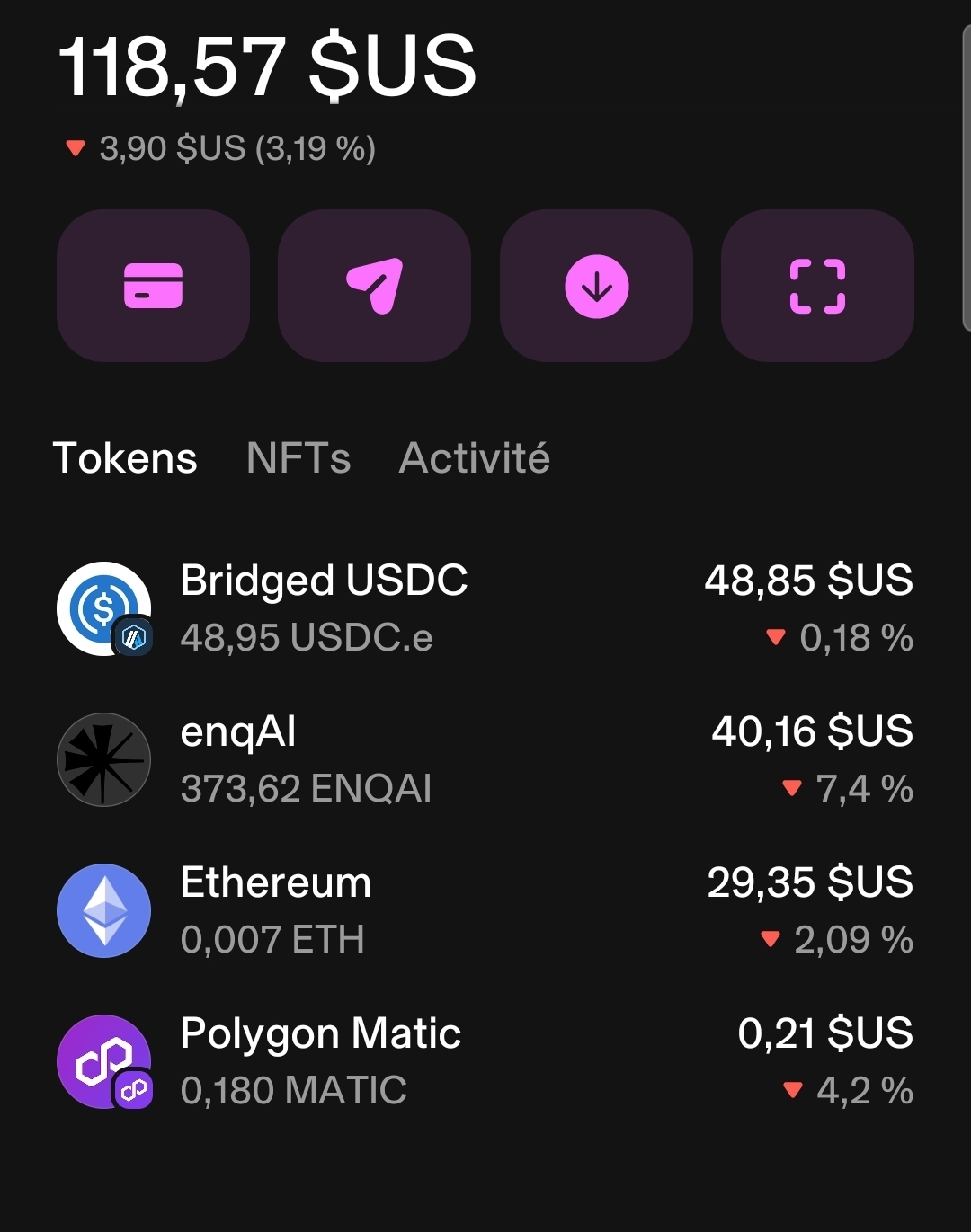971x1232 pixels.
Task: Select the Tokens tab
Action: click(125, 458)
